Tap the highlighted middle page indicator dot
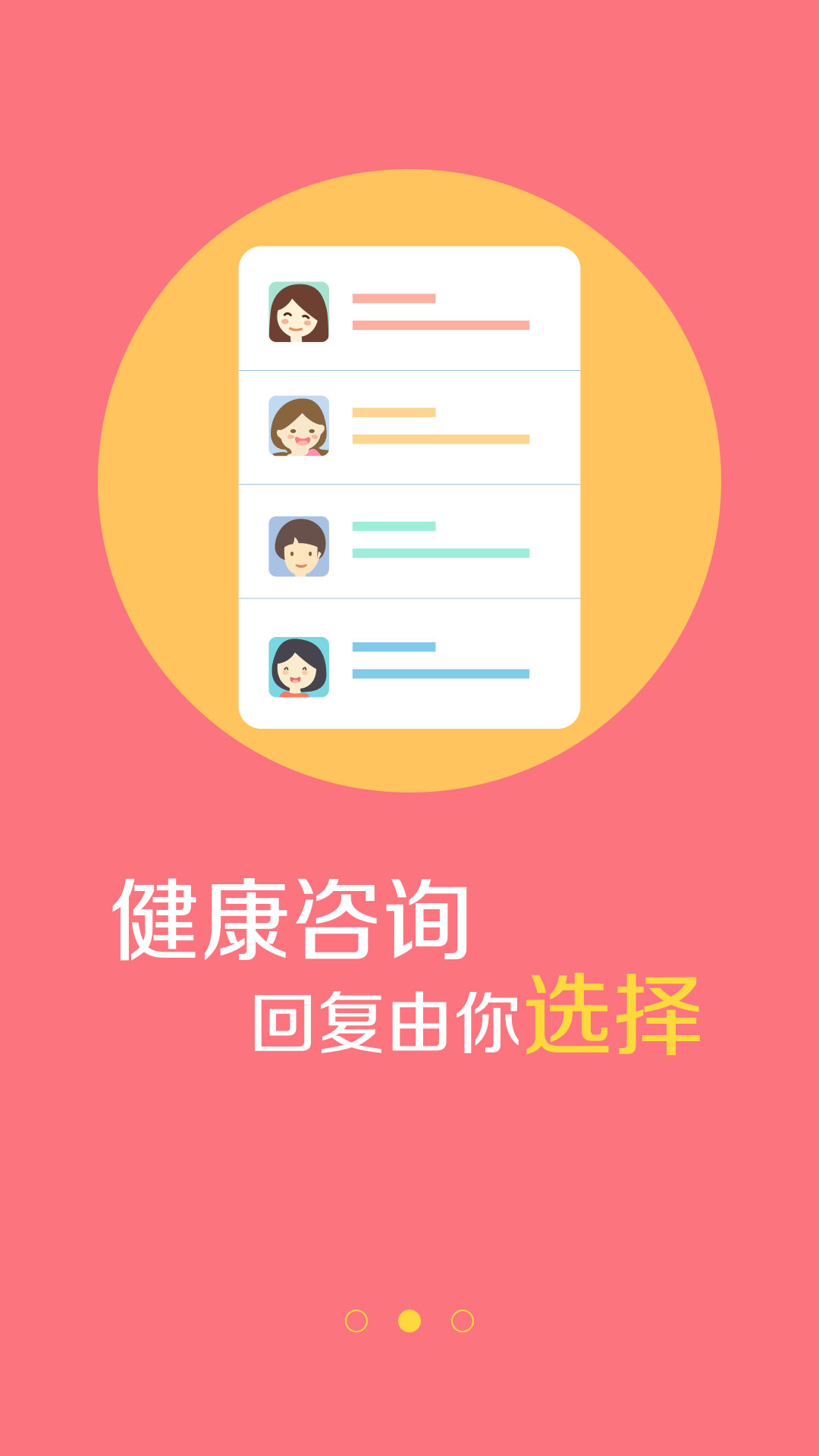 [x=409, y=1321]
